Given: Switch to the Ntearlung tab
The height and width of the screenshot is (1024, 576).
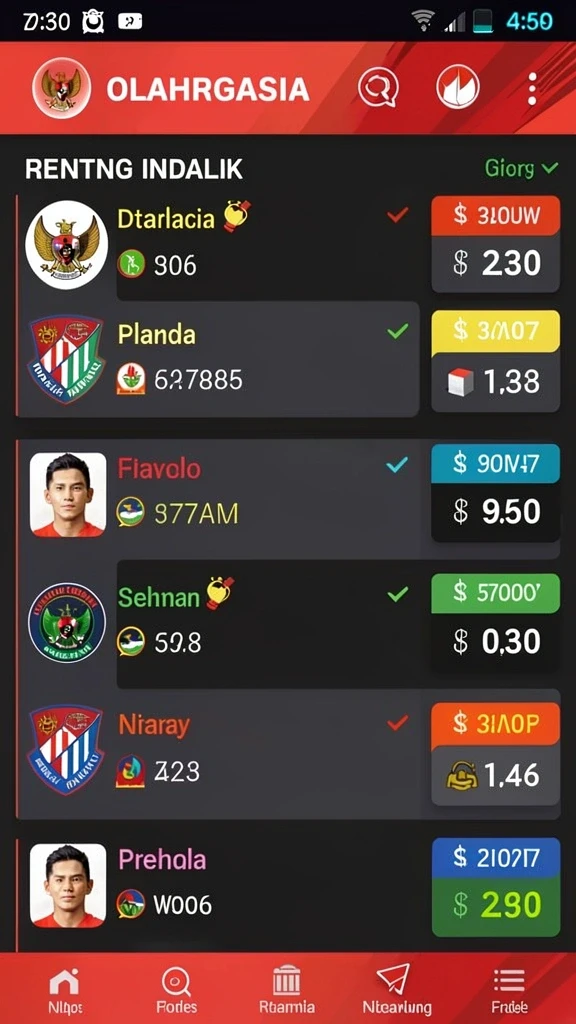Looking at the screenshot, I should [396, 989].
